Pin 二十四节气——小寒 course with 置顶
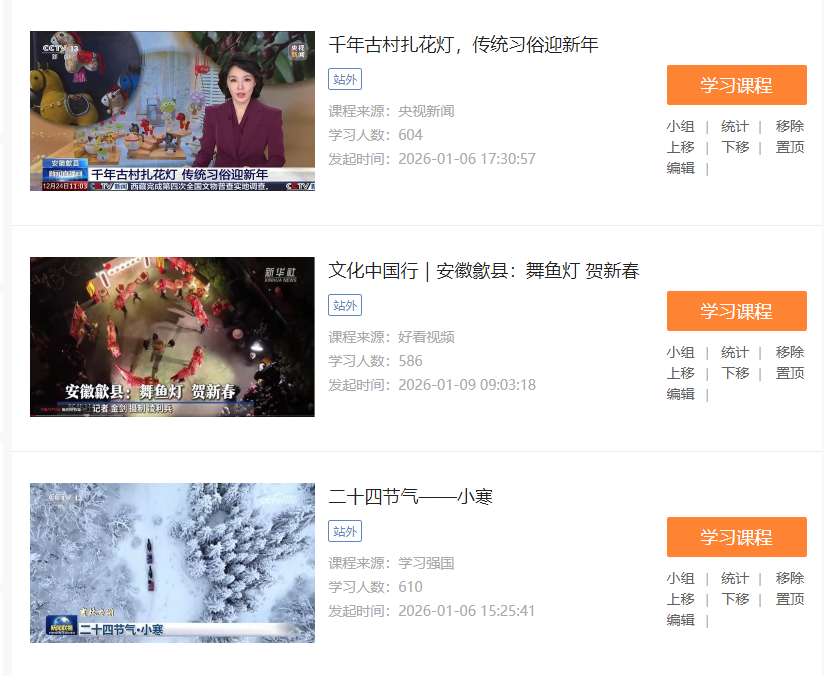Image resolution: width=824 pixels, height=676 pixels. [x=789, y=599]
